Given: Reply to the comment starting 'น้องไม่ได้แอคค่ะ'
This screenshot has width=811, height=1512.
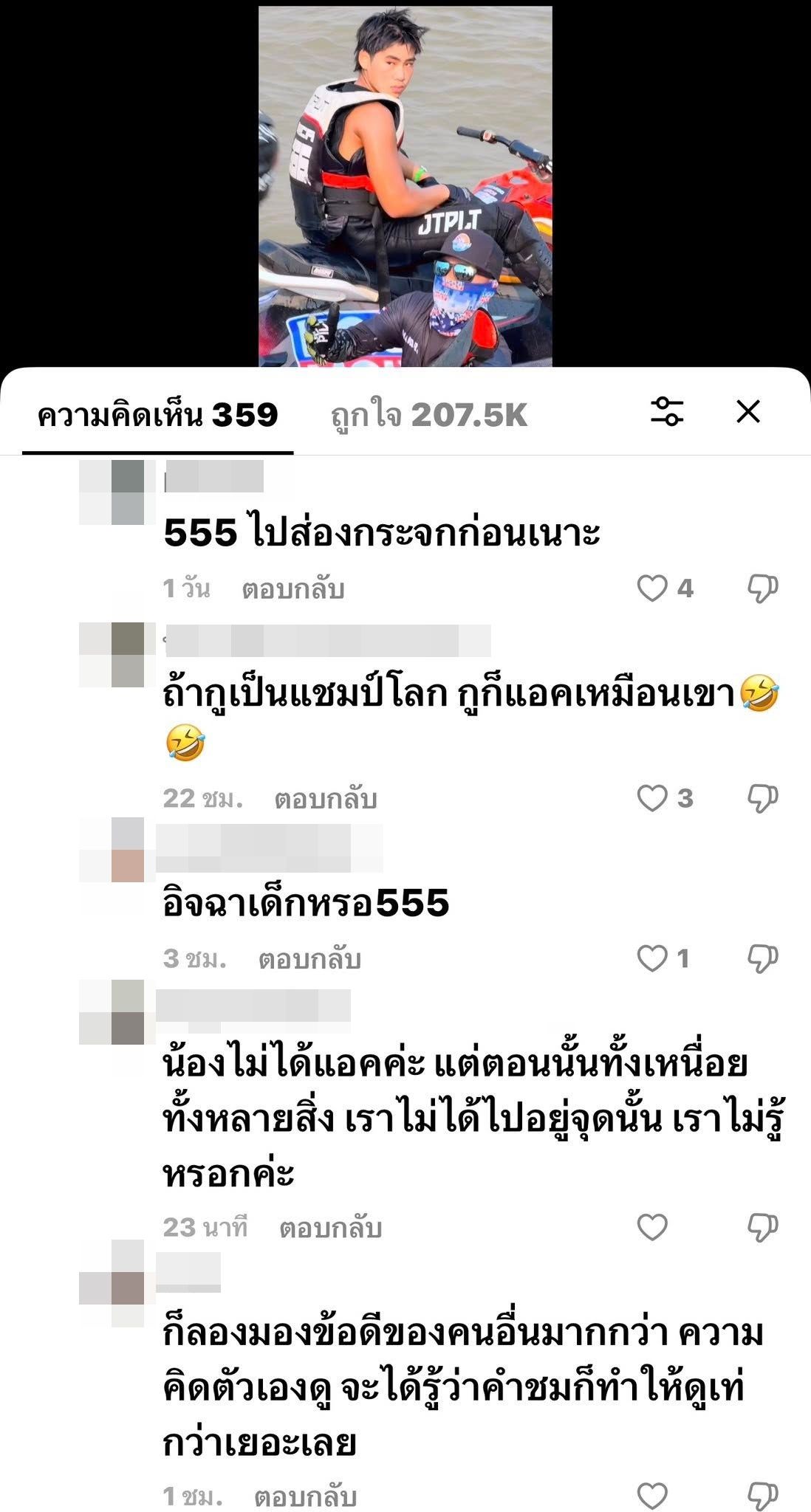Looking at the screenshot, I should tap(330, 1228).
